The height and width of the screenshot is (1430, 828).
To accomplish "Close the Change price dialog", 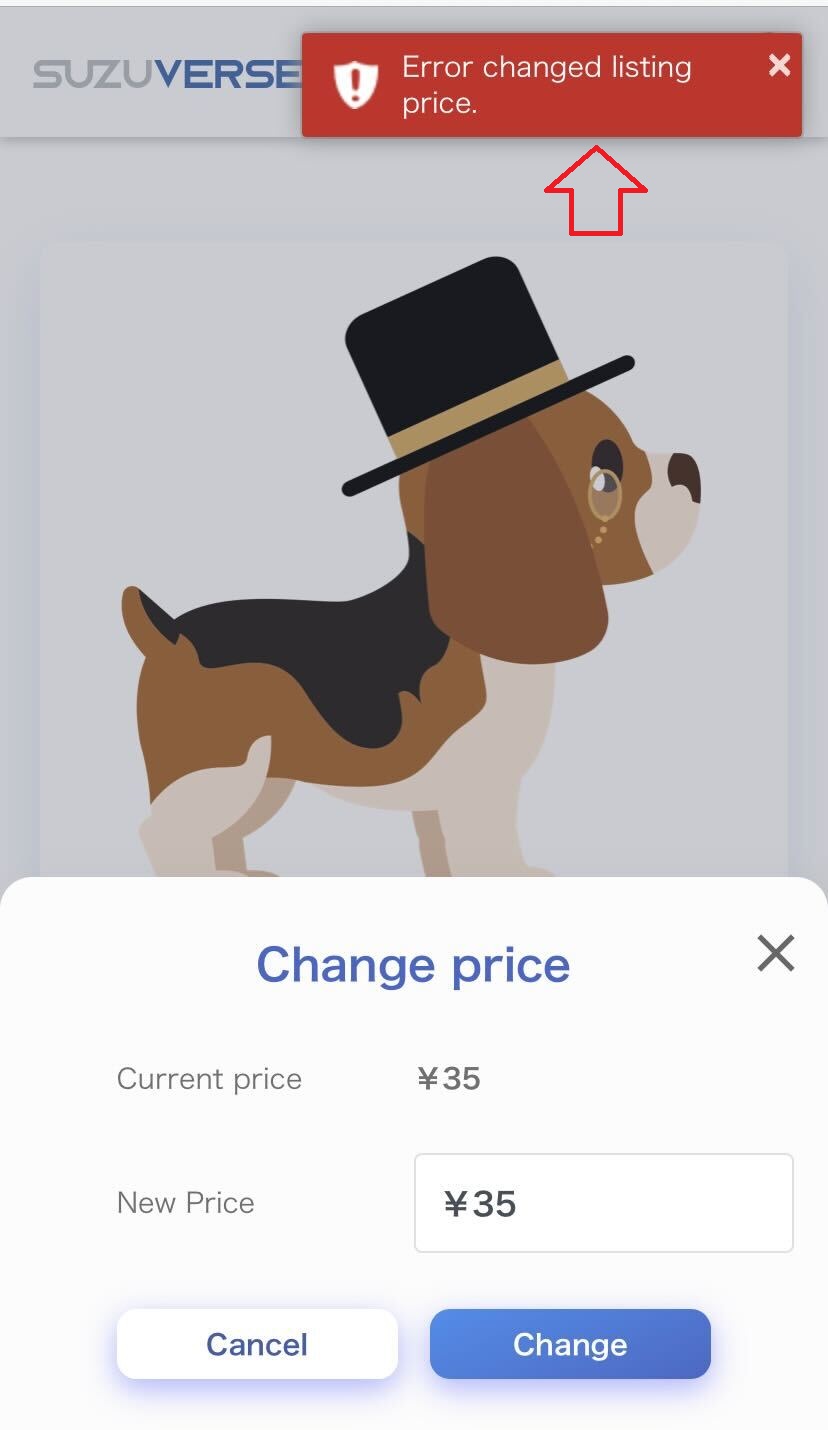I will 775,954.
